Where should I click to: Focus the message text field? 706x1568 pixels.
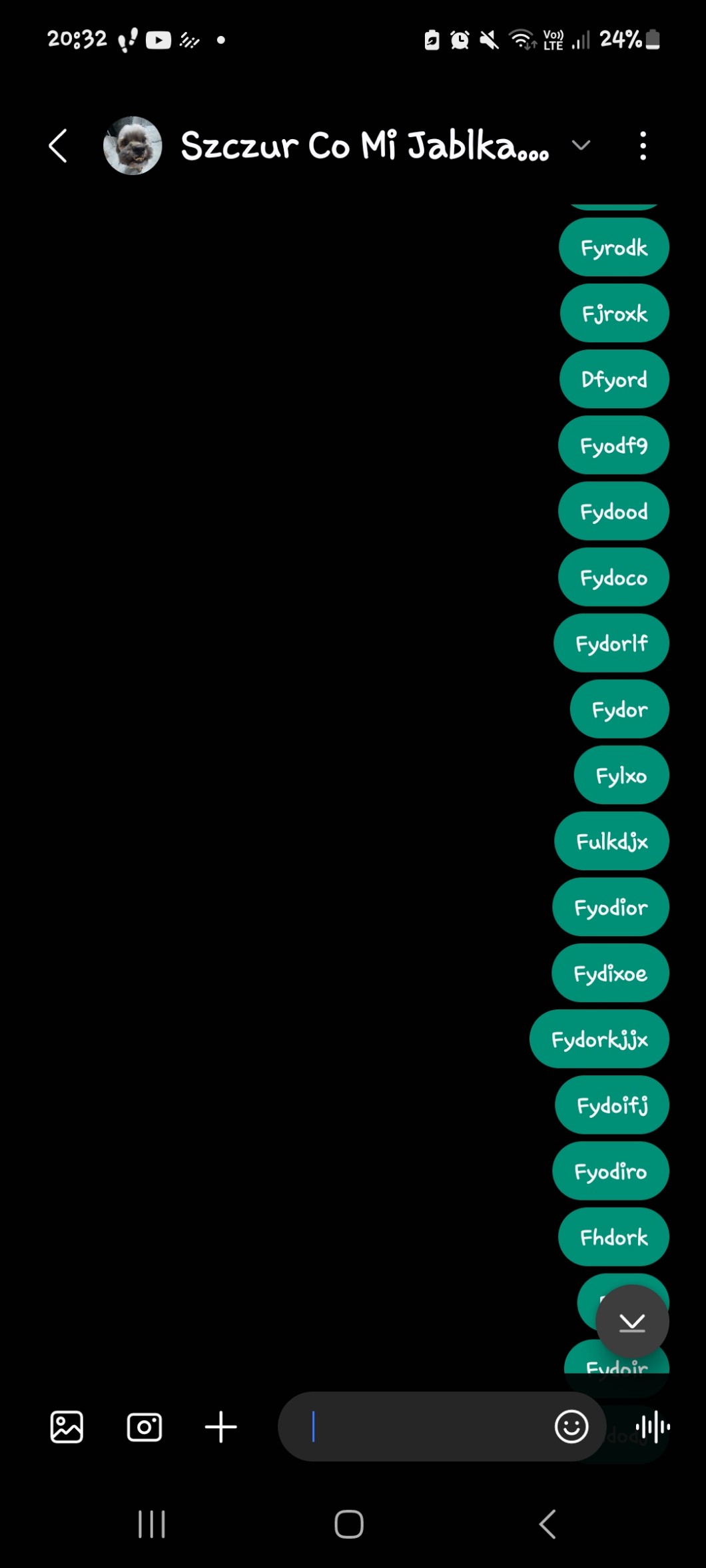[426, 1427]
